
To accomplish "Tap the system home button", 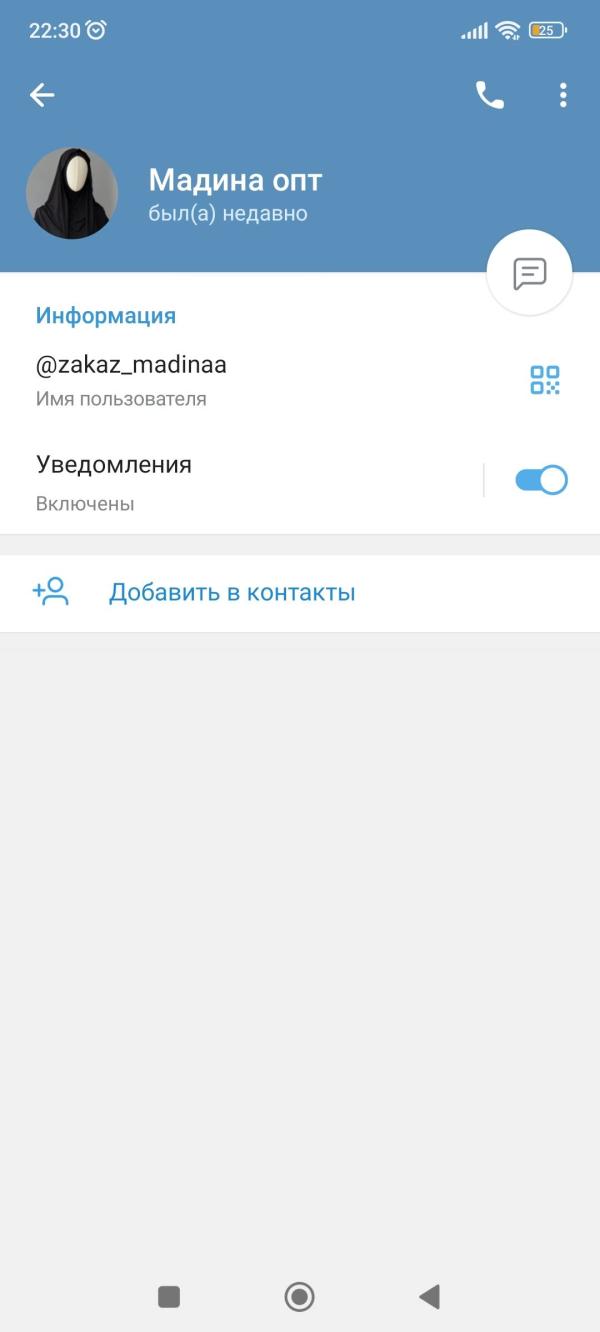I will click(x=299, y=1297).
